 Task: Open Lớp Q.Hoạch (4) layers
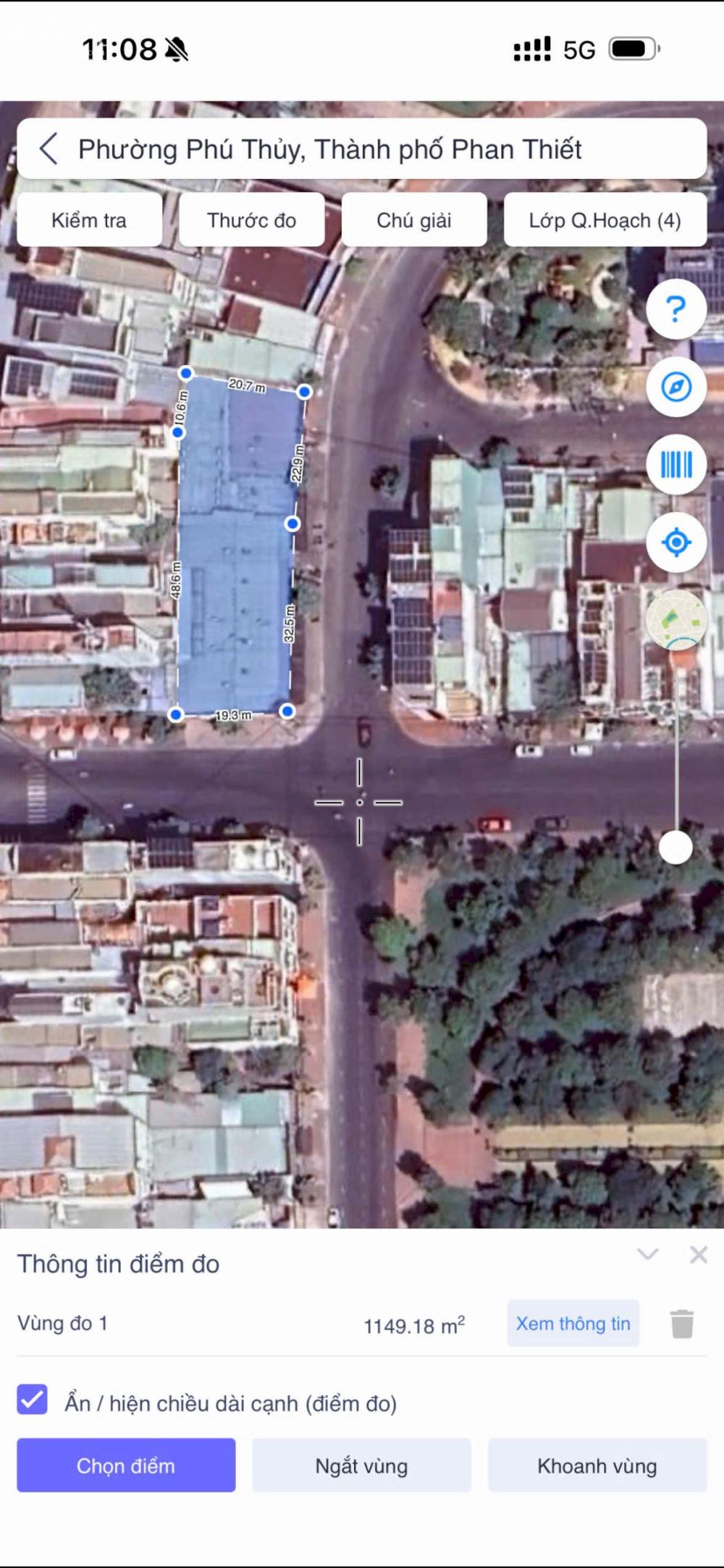[605, 220]
